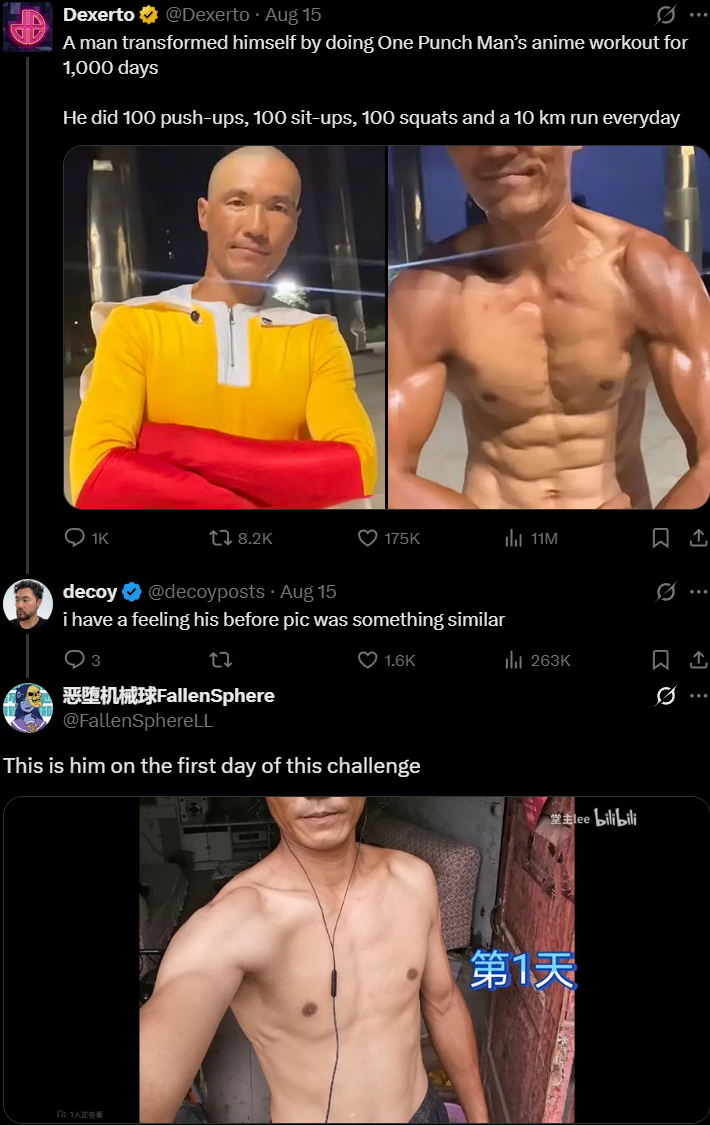Open the overflow menu on decoy's reply
710x1125 pixels.
tap(698, 592)
